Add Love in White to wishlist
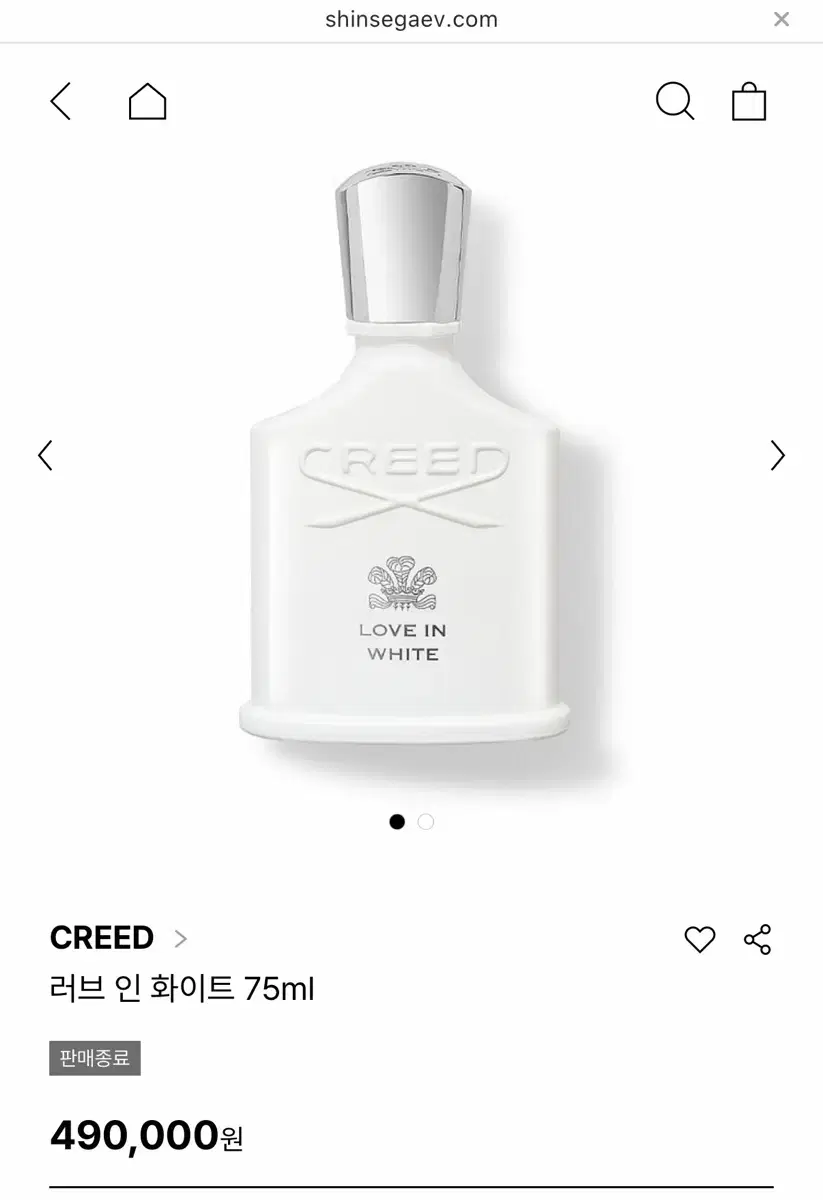 point(699,939)
